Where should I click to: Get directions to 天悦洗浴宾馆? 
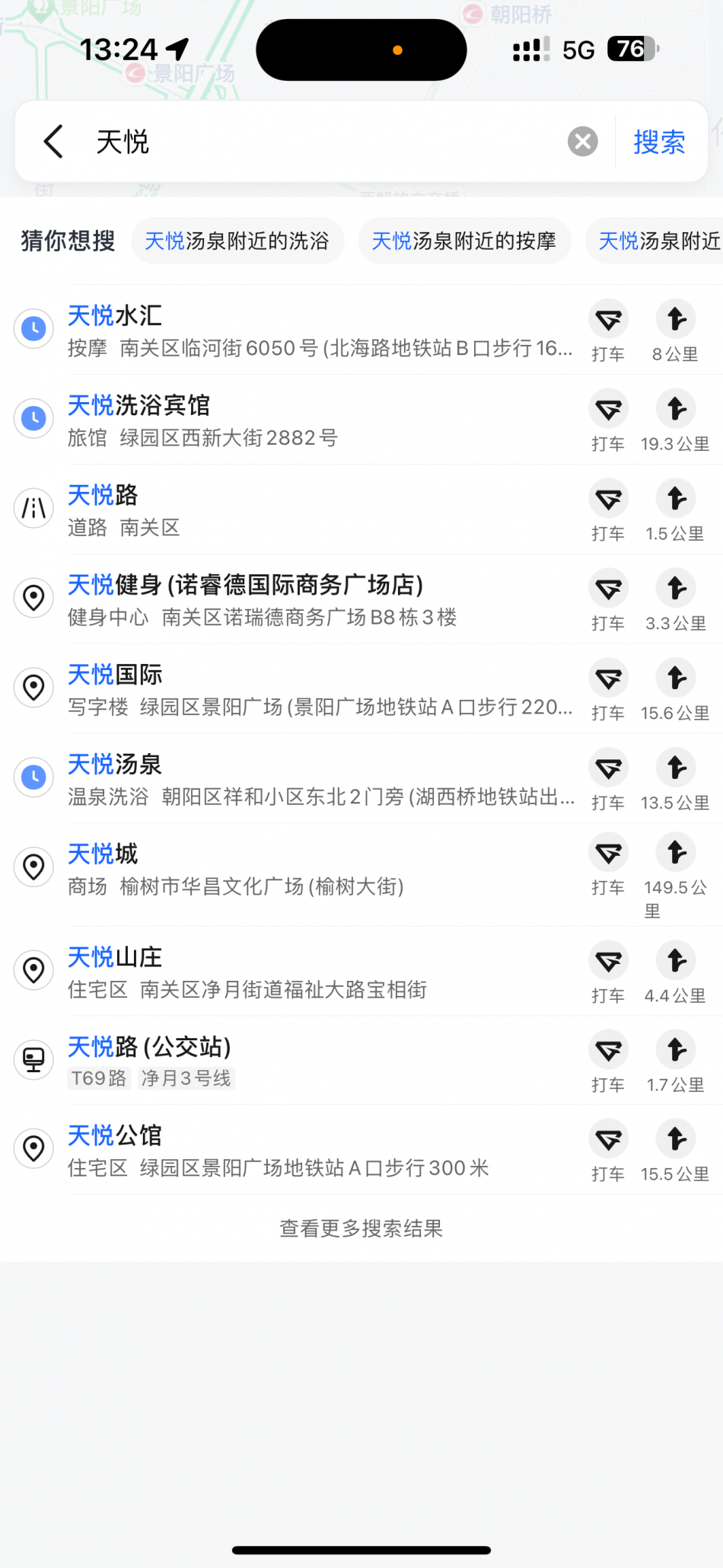pyautogui.click(x=676, y=420)
